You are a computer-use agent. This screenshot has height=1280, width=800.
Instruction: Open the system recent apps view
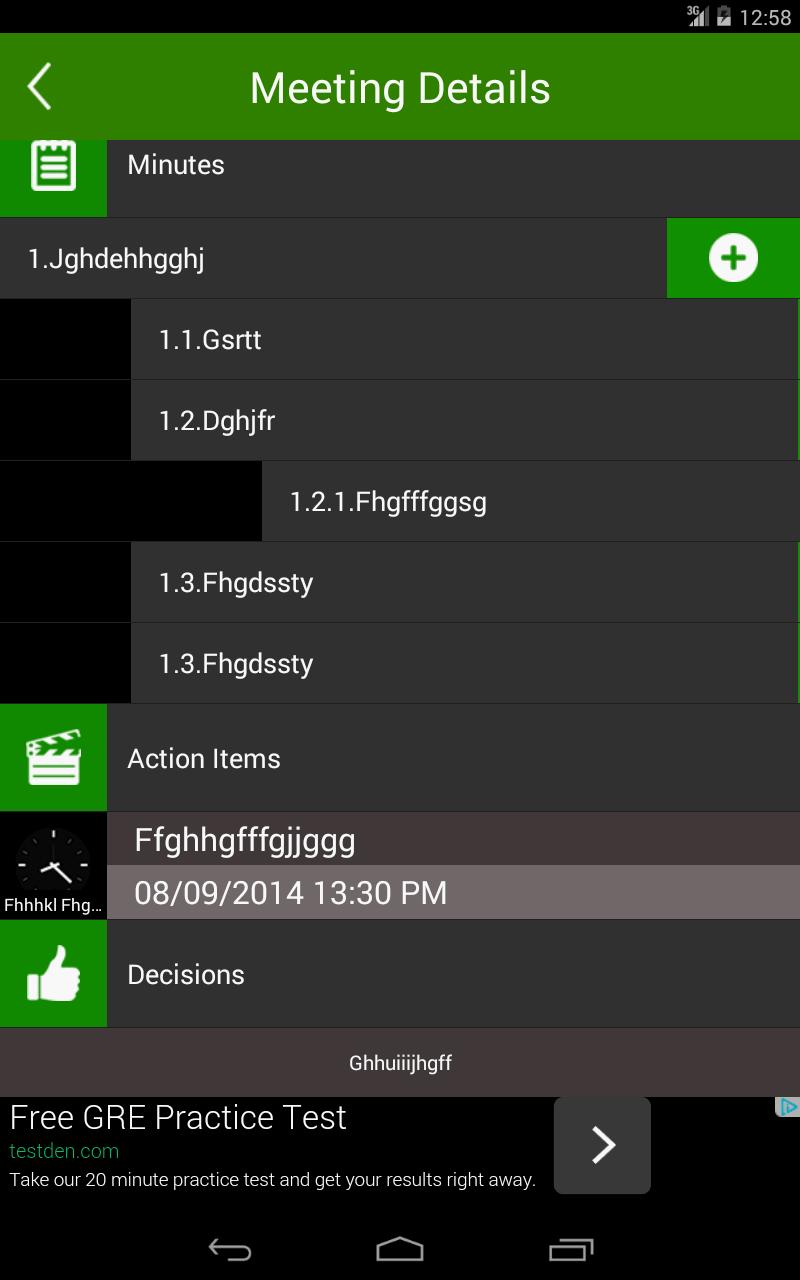pos(571,1249)
